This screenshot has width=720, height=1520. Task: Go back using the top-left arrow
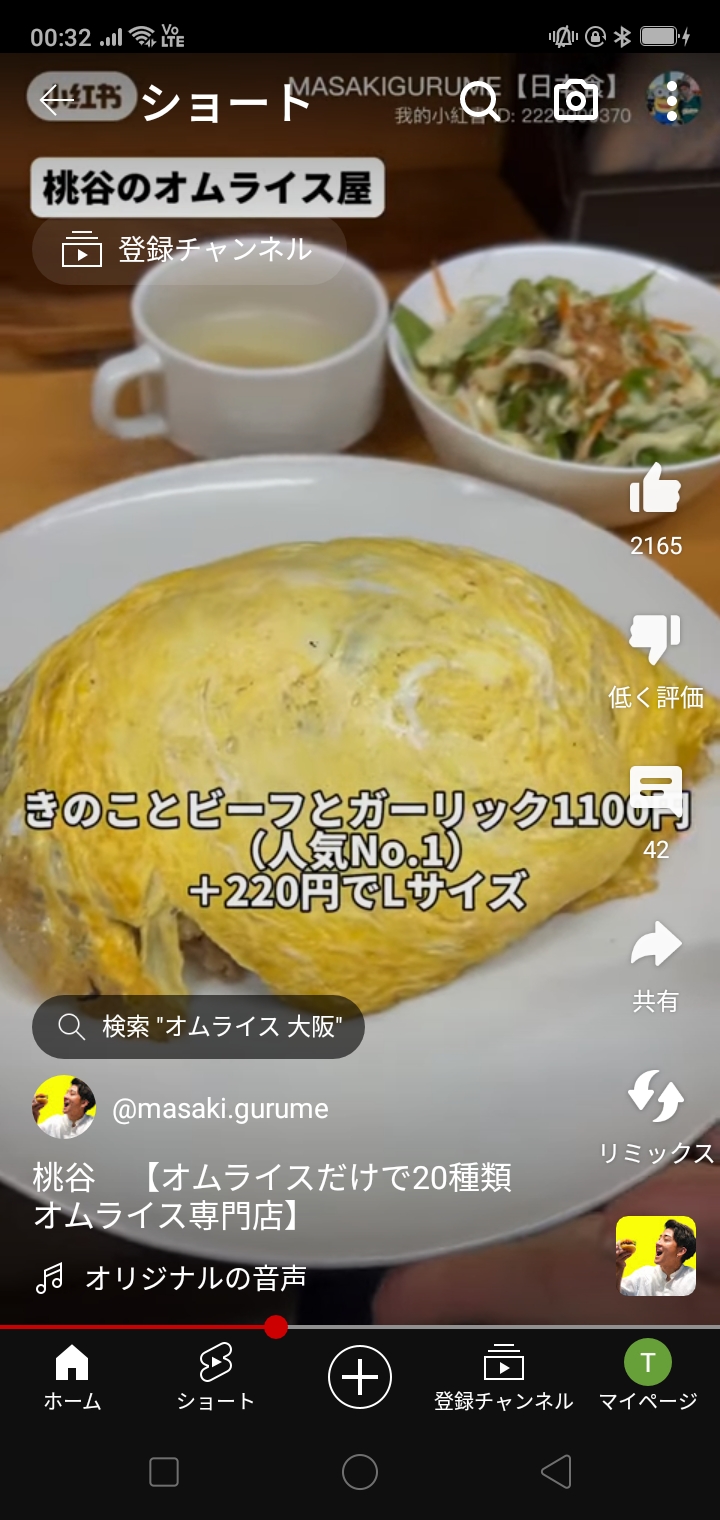[x=53, y=100]
